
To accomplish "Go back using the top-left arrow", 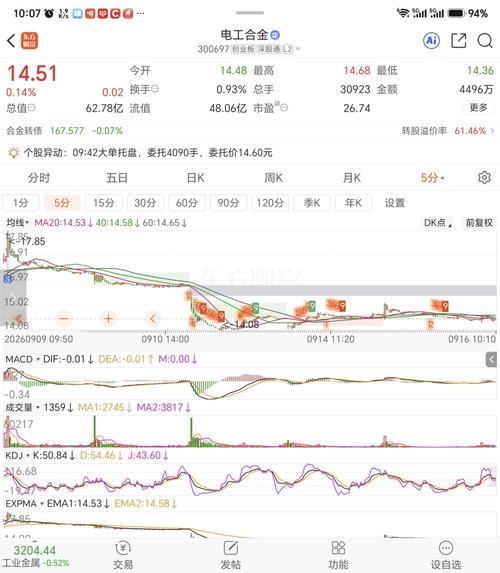I will [x=11, y=41].
